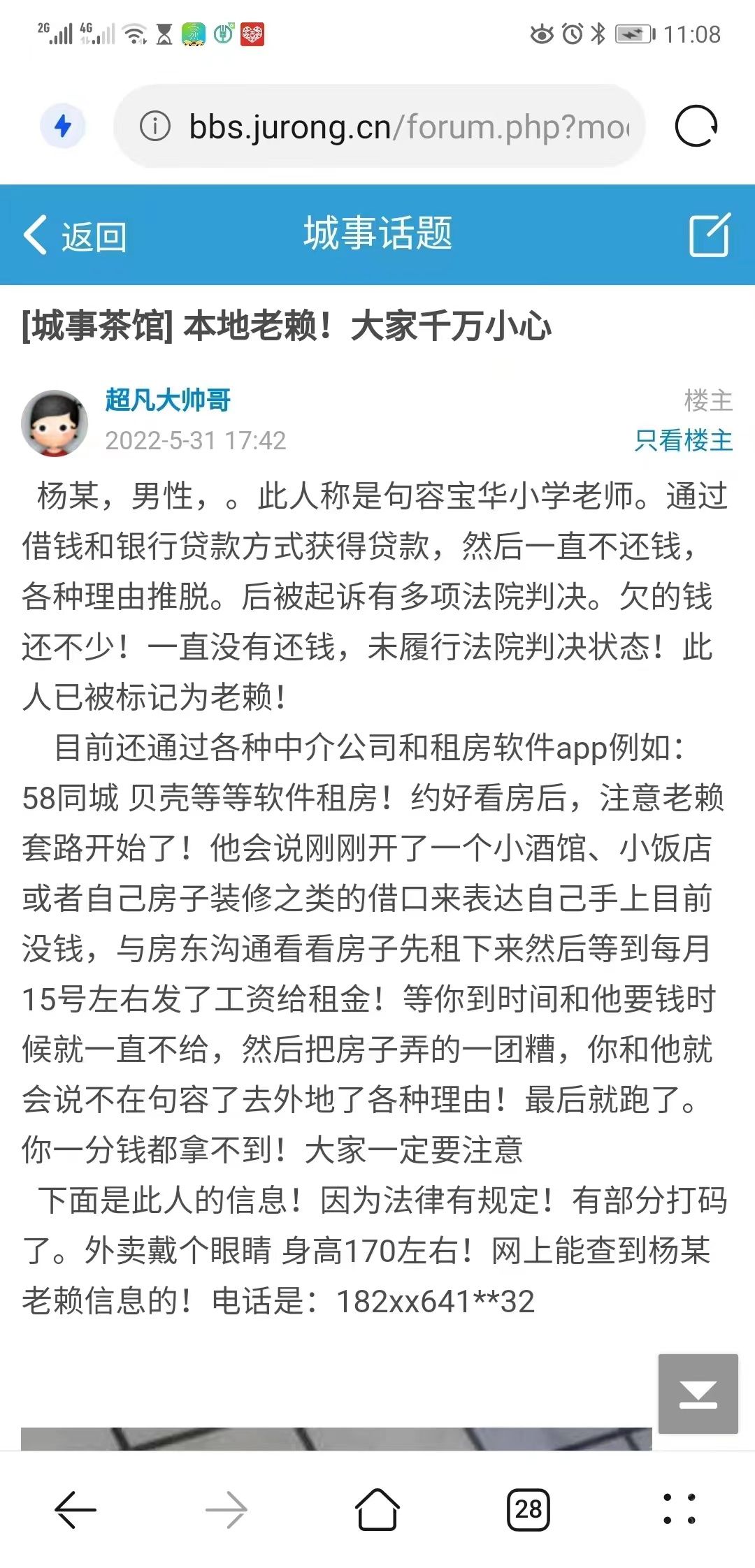
Task: Go to the browser home page
Action: [x=377, y=1509]
